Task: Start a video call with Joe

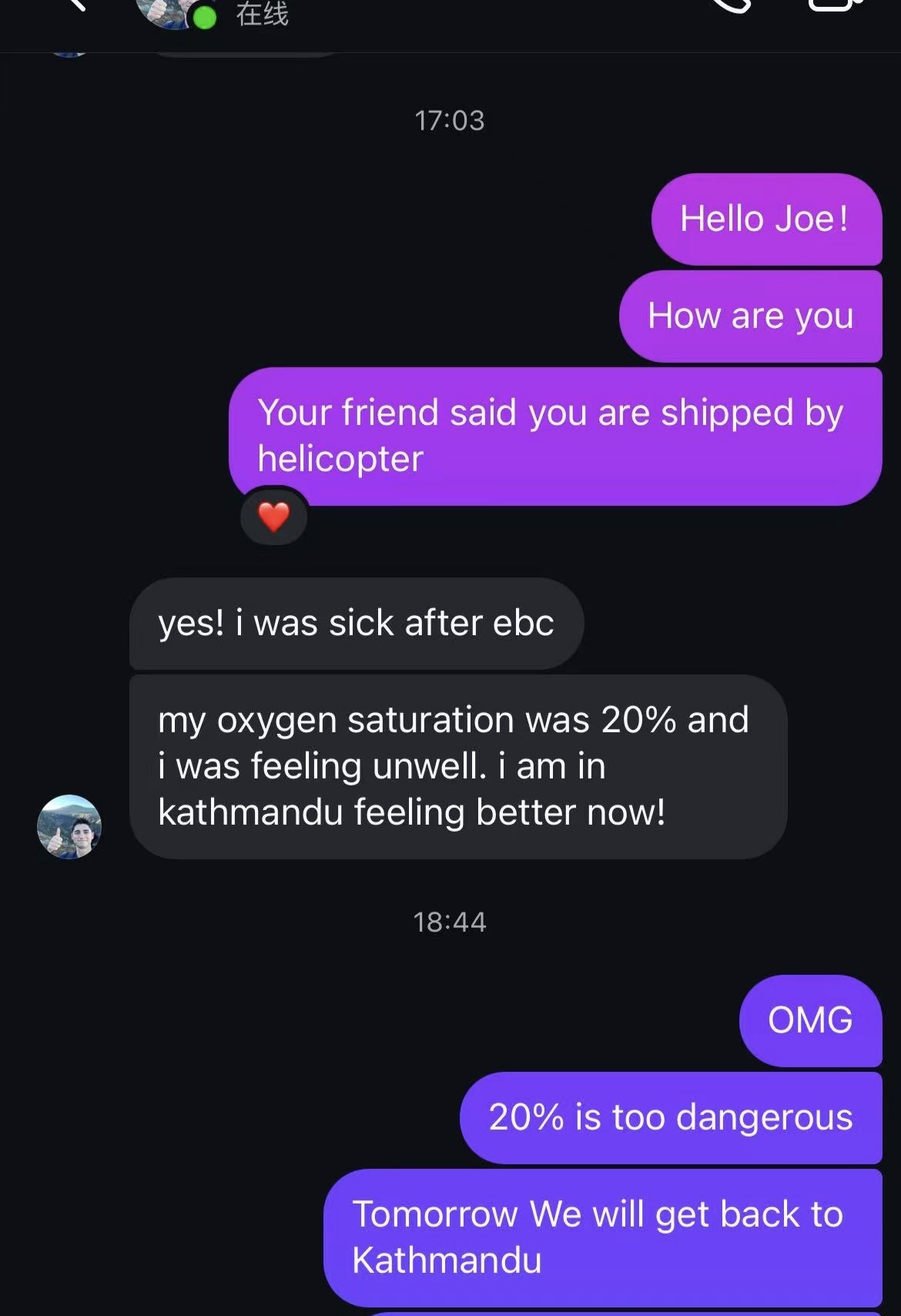Action: (x=836, y=5)
